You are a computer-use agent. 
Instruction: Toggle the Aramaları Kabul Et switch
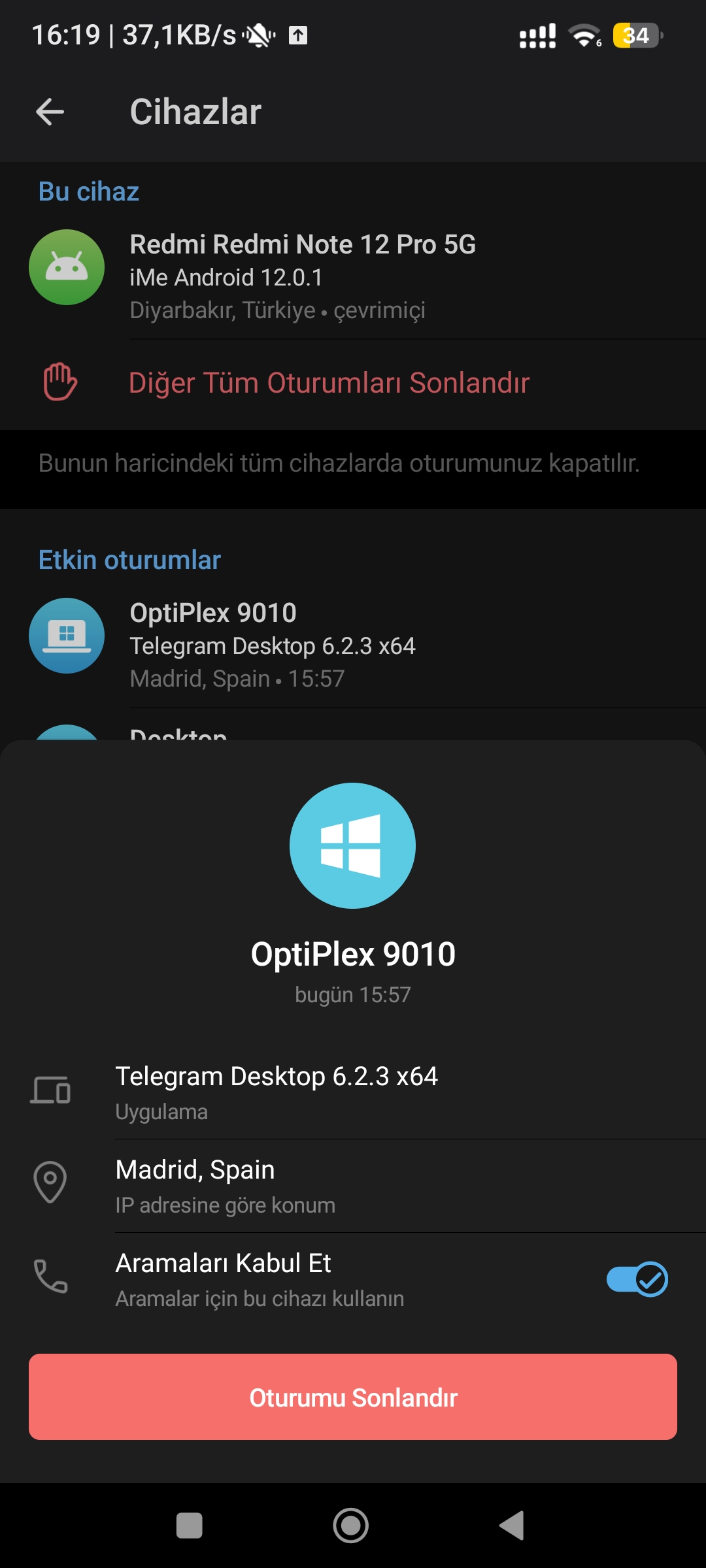[x=637, y=1279]
